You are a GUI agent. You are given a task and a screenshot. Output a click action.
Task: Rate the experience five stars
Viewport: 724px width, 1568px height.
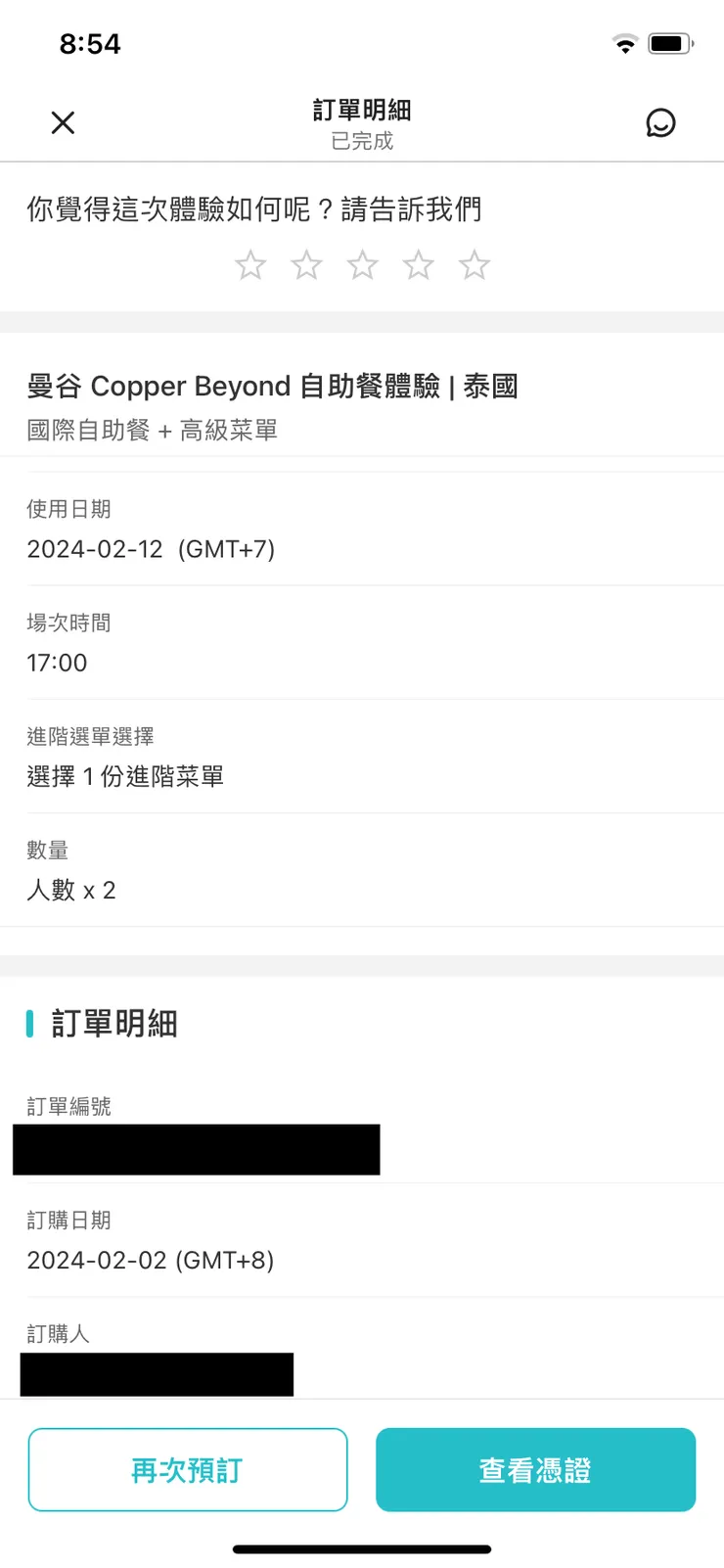click(475, 264)
